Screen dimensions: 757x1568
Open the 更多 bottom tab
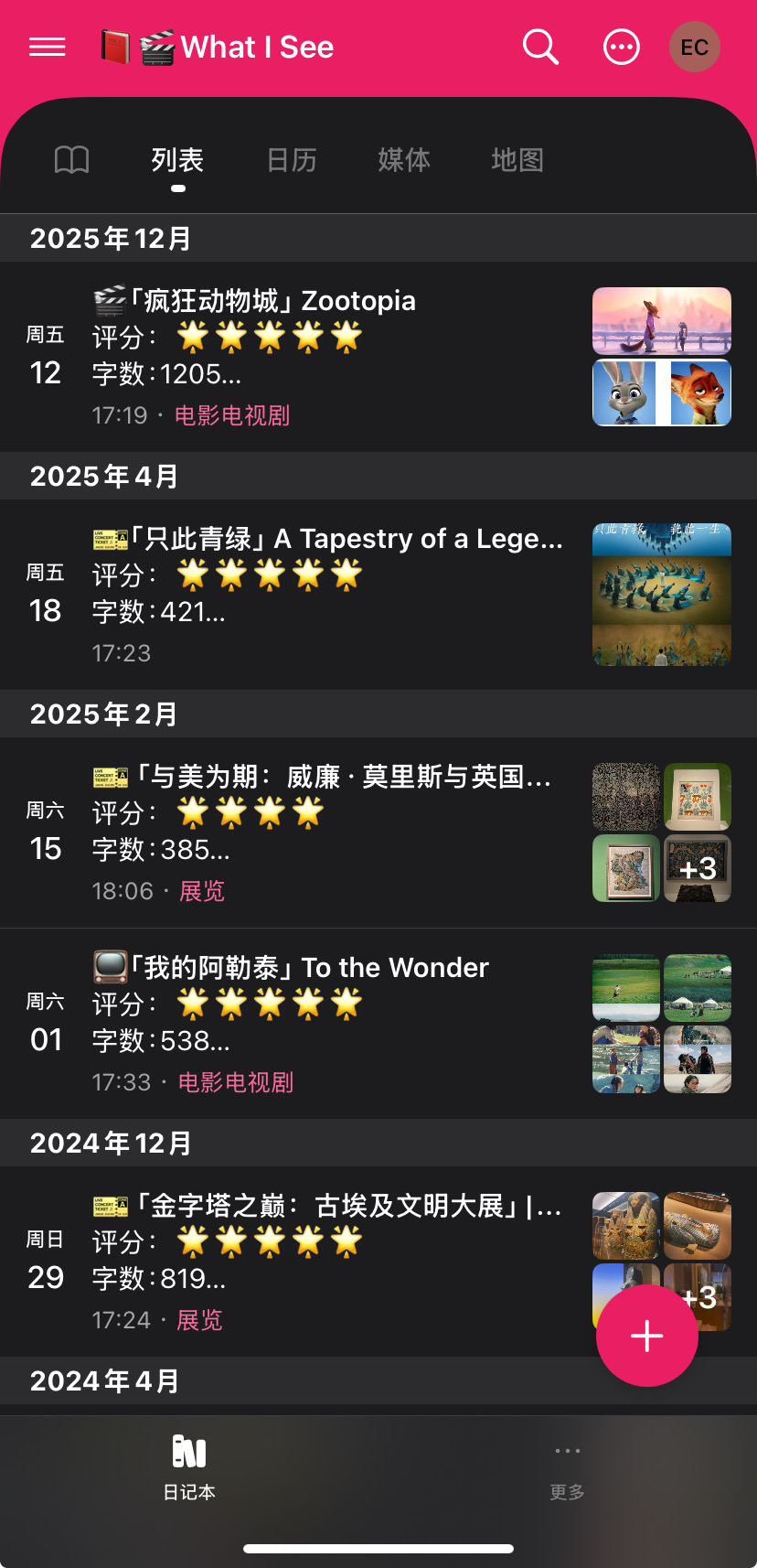click(567, 1467)
